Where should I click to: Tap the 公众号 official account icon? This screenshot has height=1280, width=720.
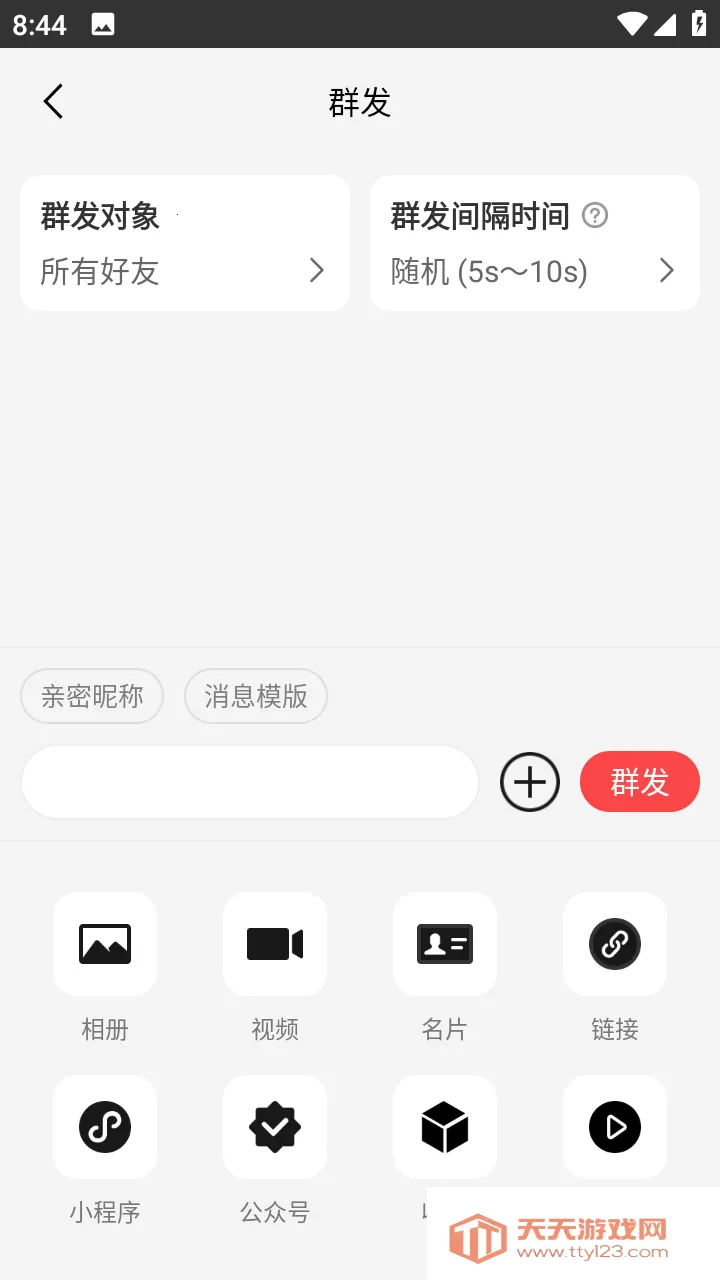pyautogui.click(x=275, y=1127)
